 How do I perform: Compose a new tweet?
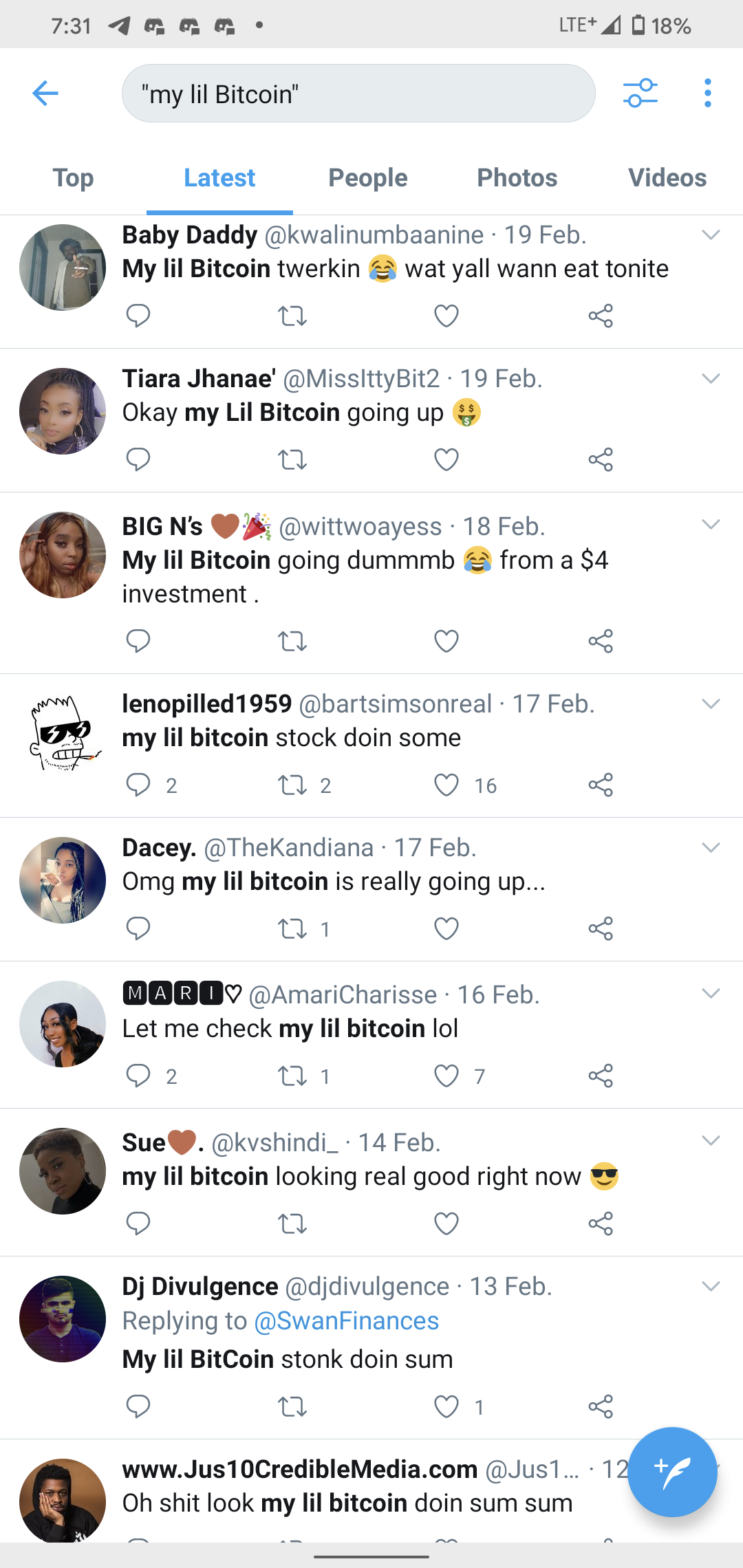click(671, 1472)
